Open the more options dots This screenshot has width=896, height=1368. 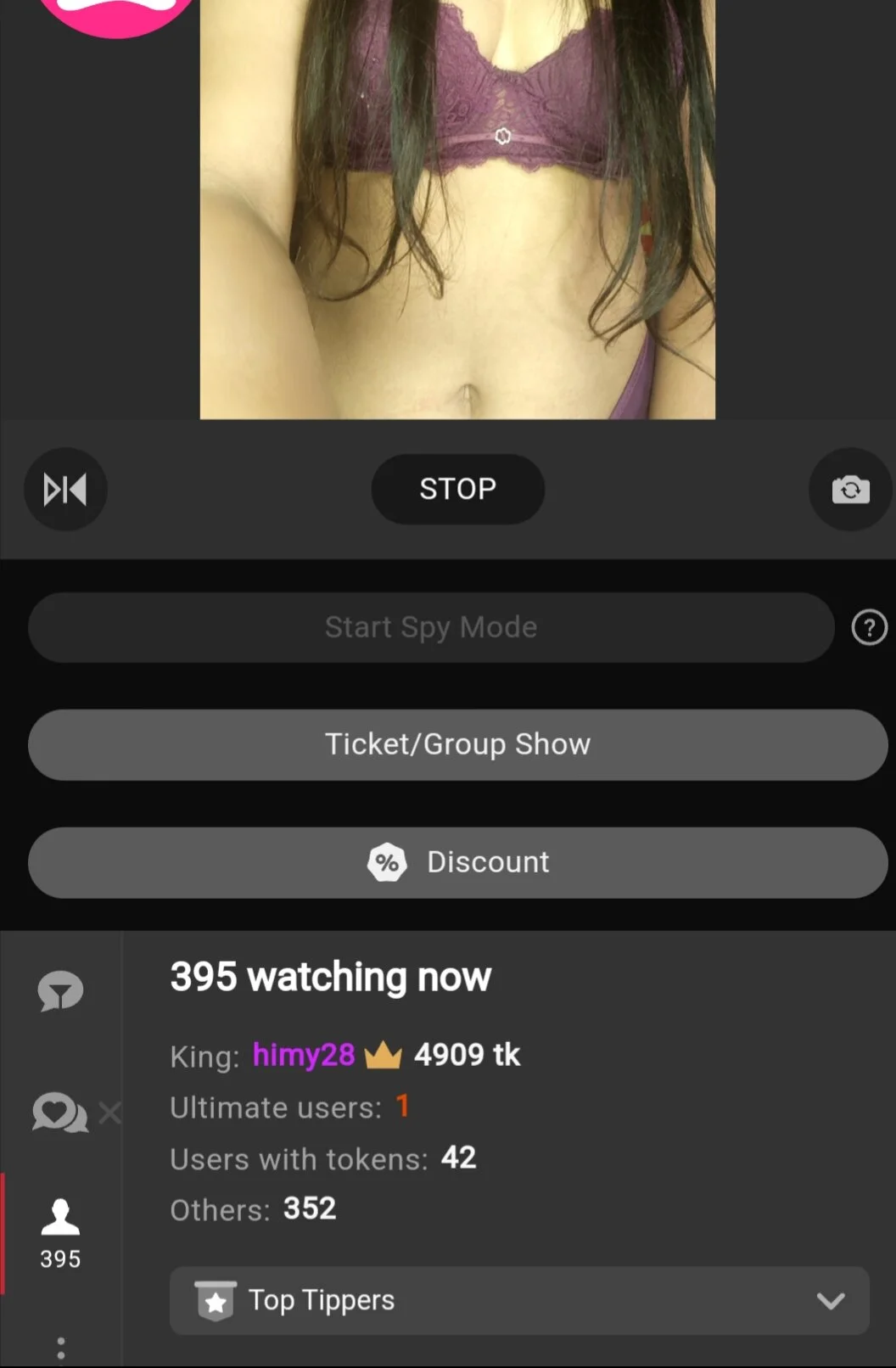(x=60, y=1348)
